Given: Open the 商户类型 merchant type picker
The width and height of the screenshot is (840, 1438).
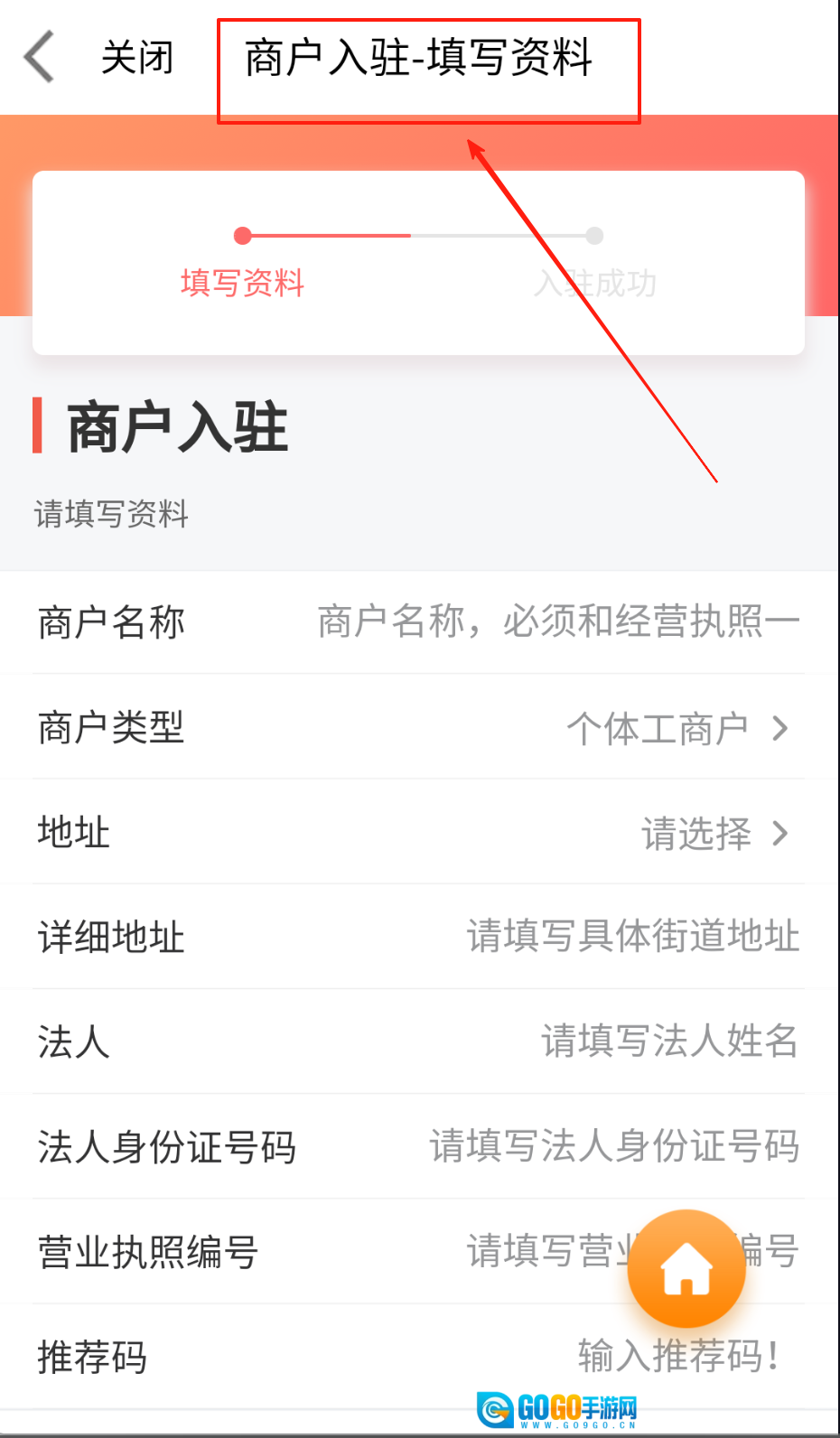Looking at the screenshot, I should (676, 728).
